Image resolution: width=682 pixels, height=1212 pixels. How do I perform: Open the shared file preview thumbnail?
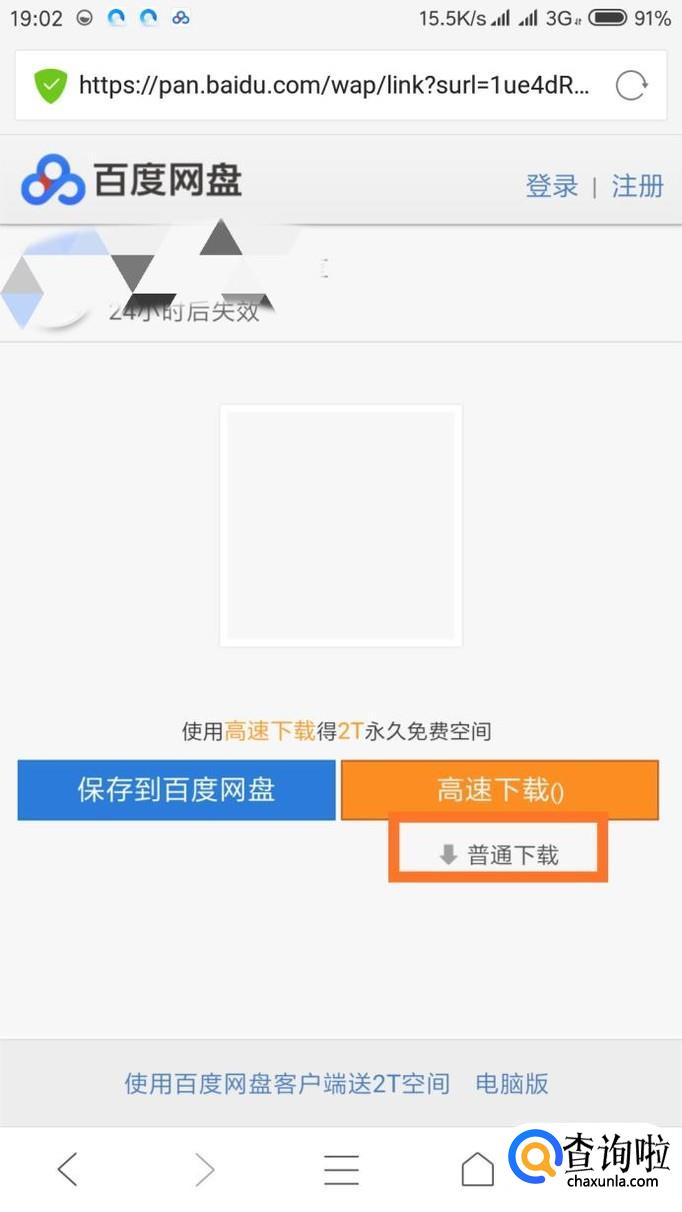pyautogui.click(x=341, y=525)
